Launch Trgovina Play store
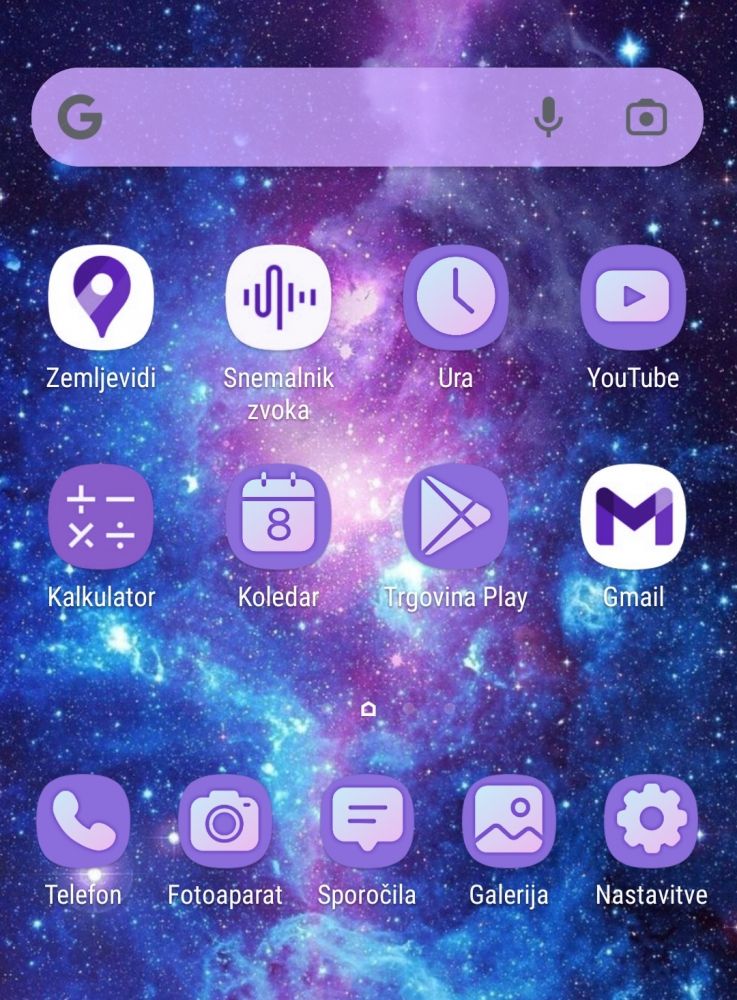Viewport: 737px width, 1000px height. pos(455,516)
